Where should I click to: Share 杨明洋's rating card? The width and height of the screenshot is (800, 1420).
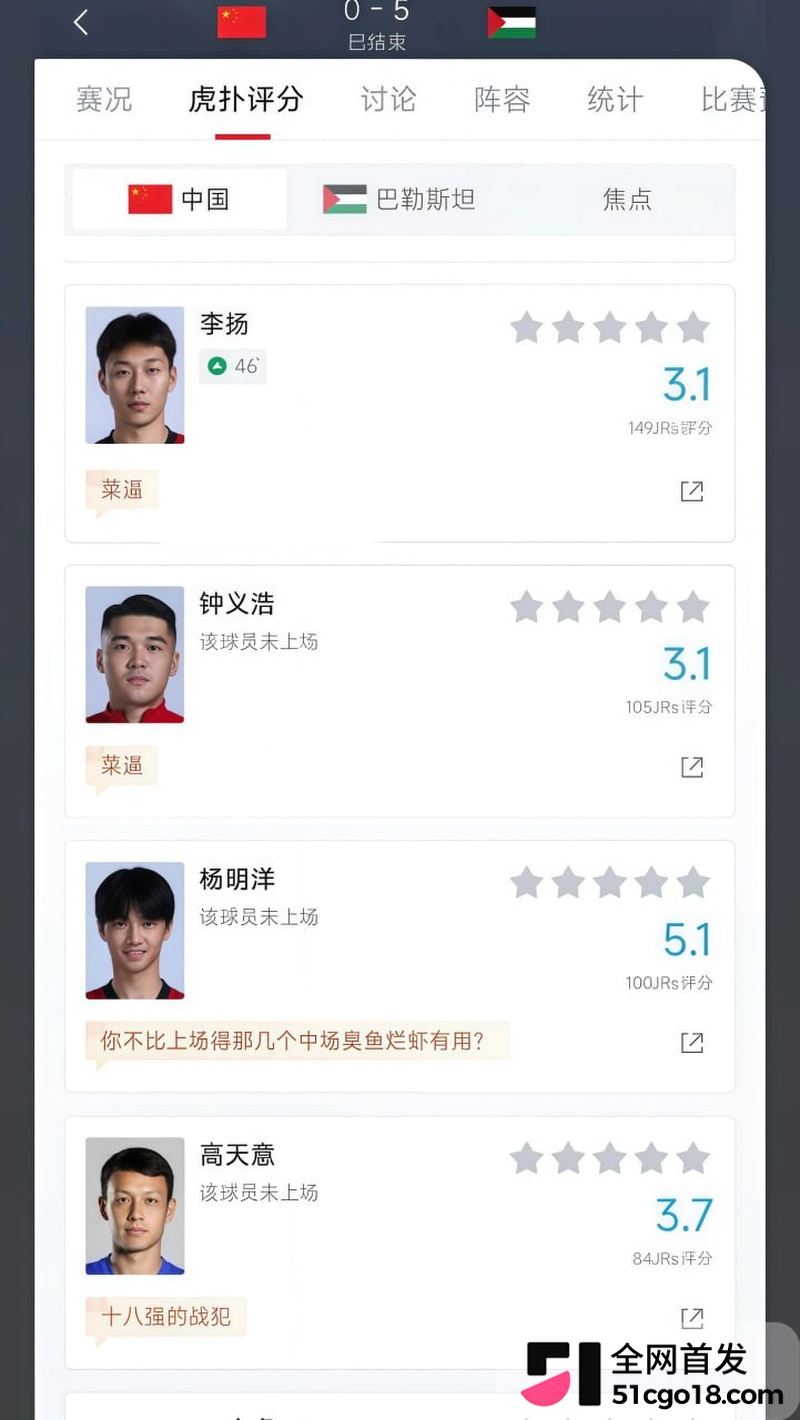[692, 1042]
